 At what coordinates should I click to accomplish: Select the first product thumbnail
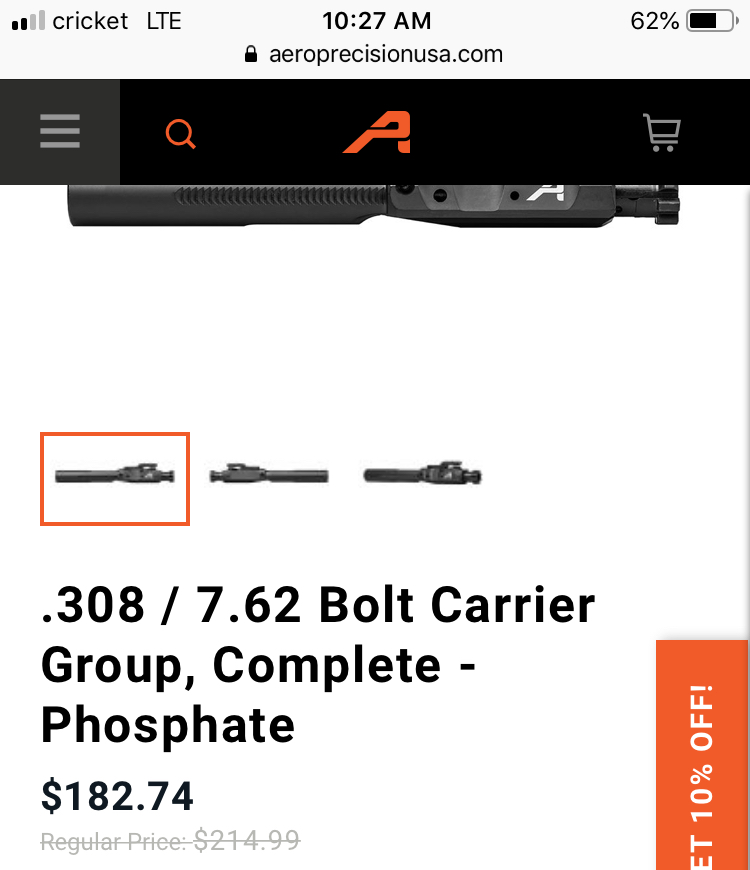click(x=115, y=478)
